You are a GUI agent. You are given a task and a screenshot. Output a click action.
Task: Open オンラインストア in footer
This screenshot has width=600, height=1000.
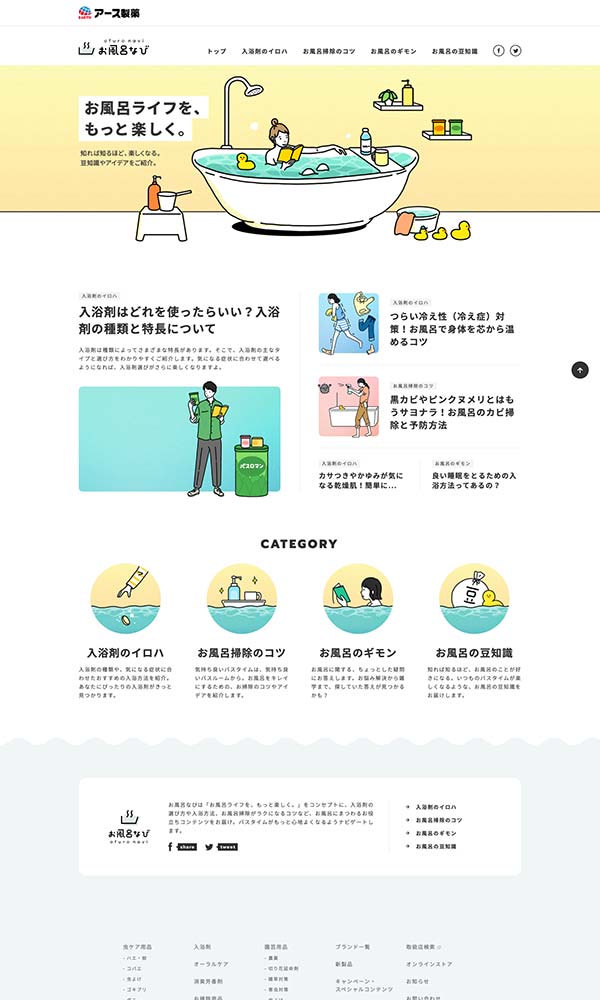(x=429, y=963)
